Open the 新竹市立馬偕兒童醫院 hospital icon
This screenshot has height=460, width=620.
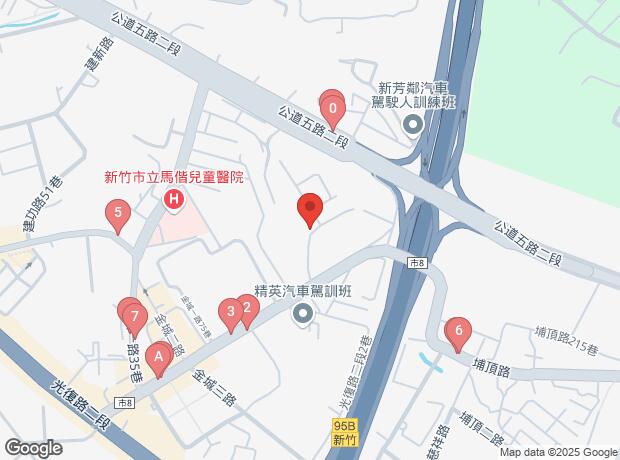coord(174,200)
